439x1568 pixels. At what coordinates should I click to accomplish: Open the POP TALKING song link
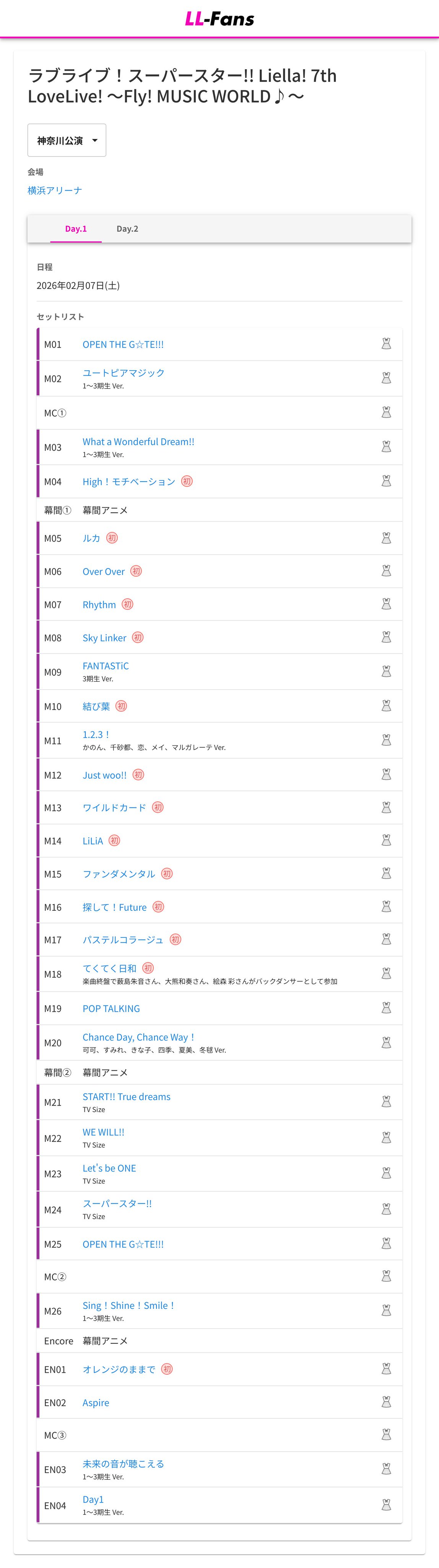coord(111,1009)
